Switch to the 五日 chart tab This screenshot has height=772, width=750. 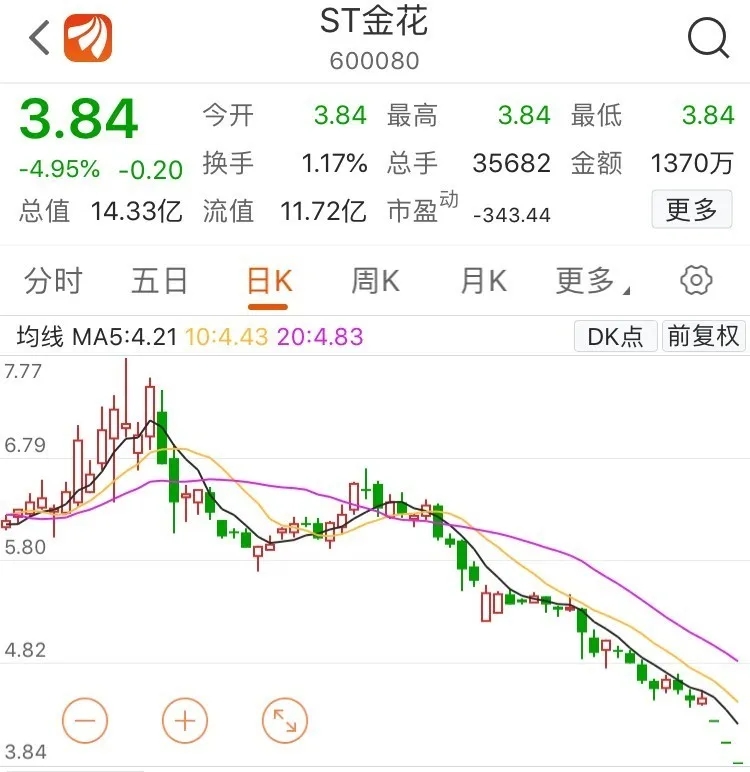point(160,282)
